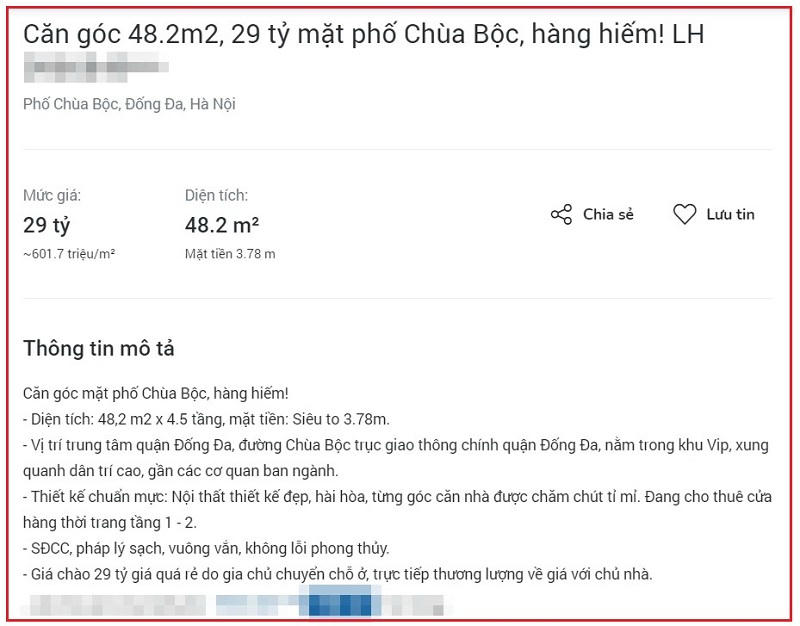Share this listing via Chia sẻ
Image resolution: width=800 pixels, height=626 pixels.
click(591, 215)
